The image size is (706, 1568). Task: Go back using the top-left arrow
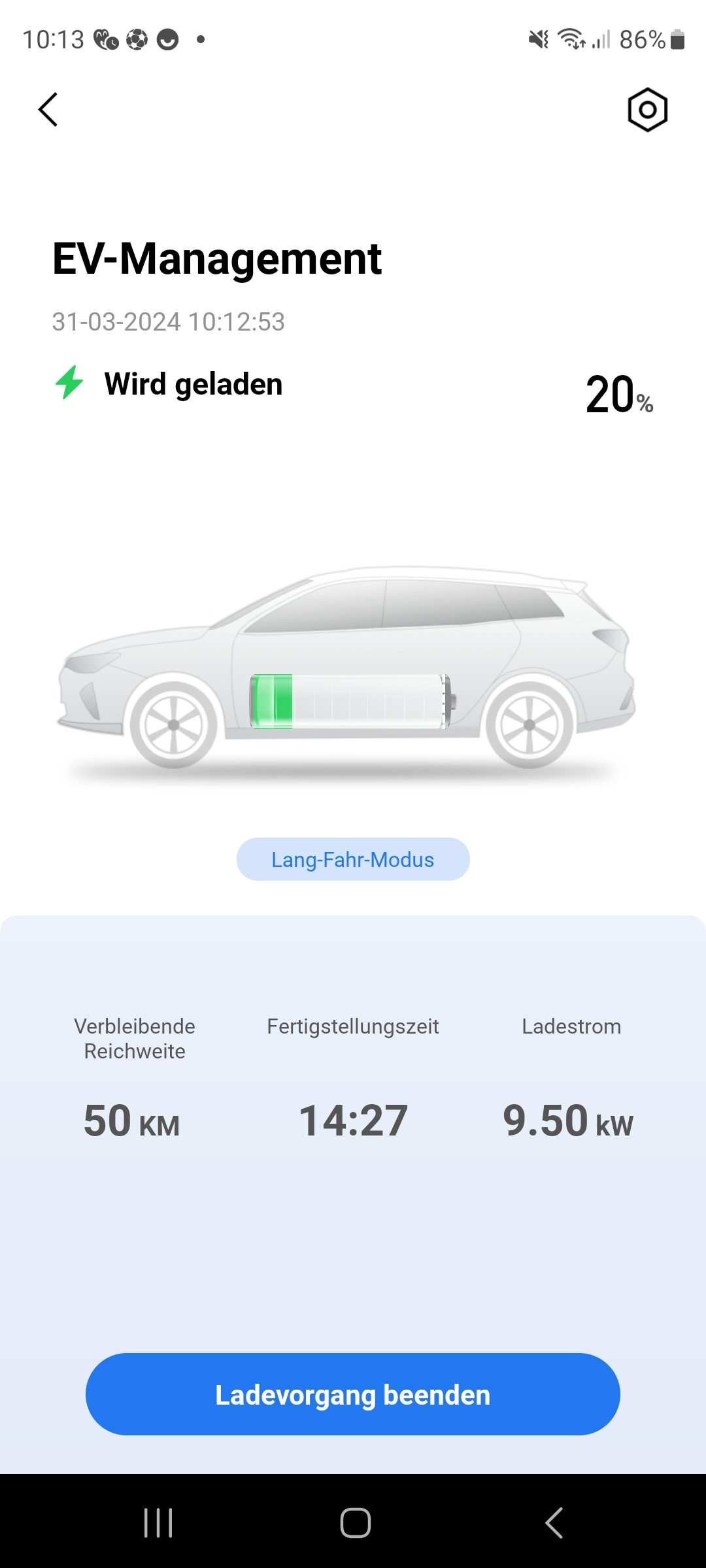[48, 109]
